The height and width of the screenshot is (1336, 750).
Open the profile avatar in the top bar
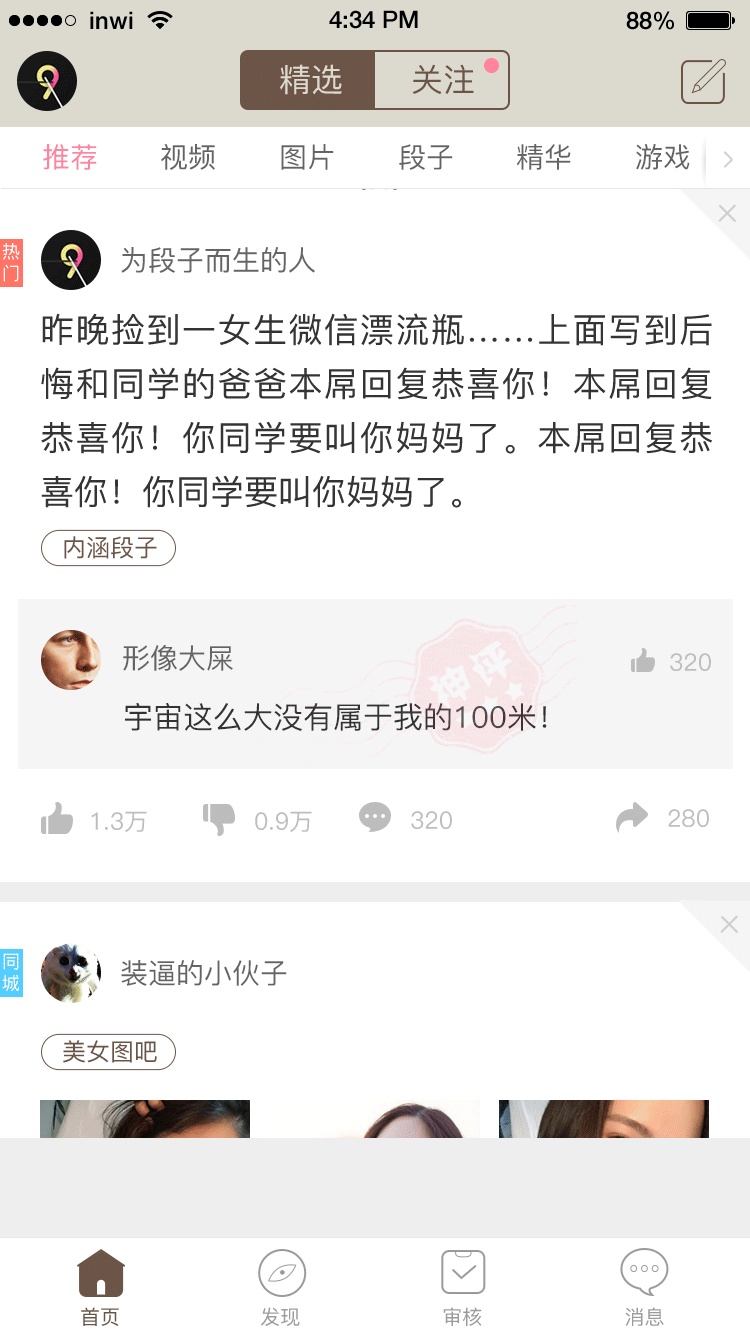47,81
